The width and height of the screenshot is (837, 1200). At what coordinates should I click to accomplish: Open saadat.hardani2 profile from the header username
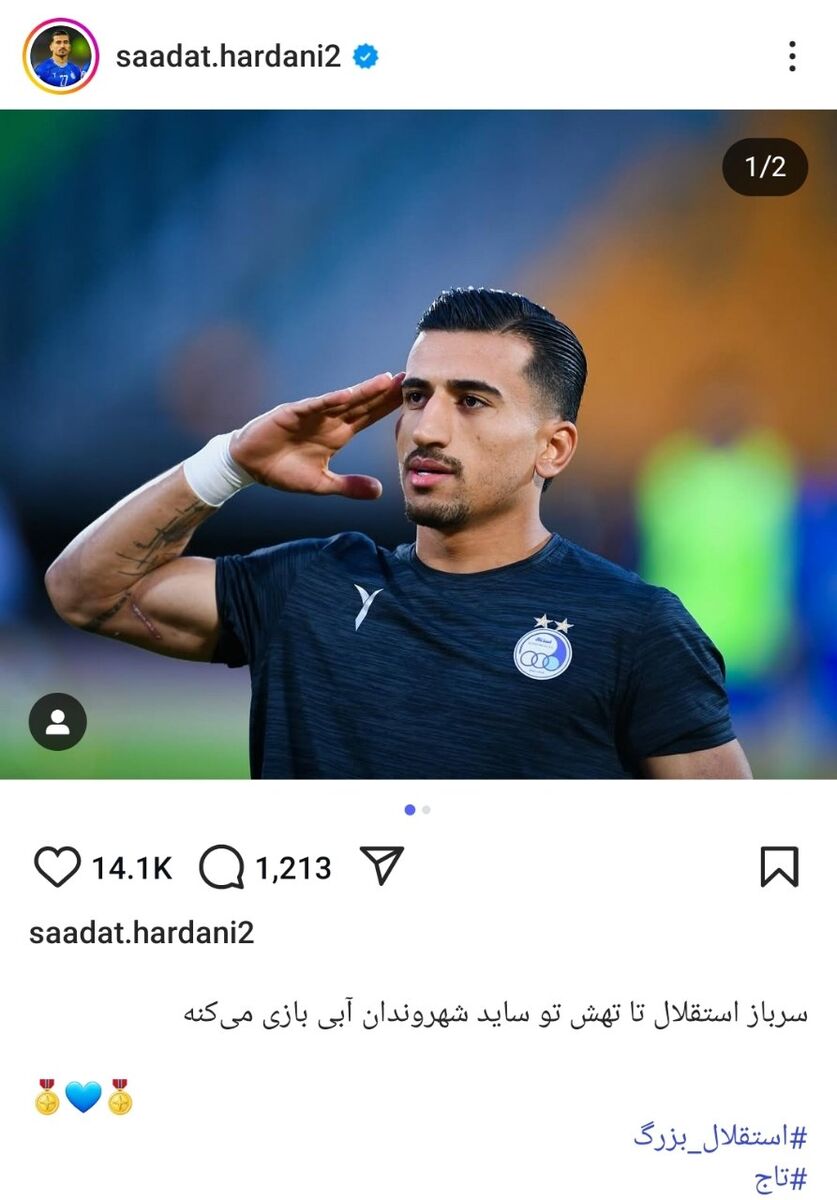(x=228, y=56)
